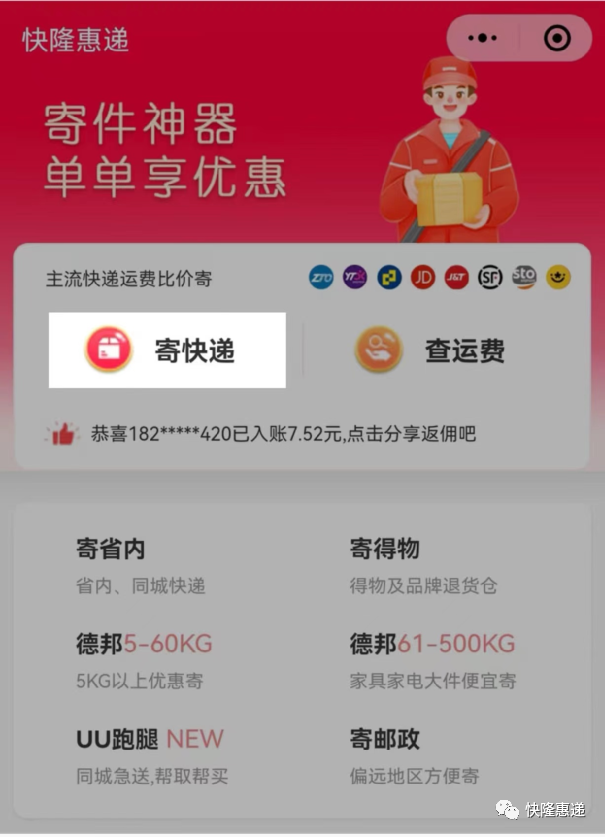Image resolution: width=605 pixels, height=837 pixels.
Task: Tap the 寄快递 button
Action: 167,350
